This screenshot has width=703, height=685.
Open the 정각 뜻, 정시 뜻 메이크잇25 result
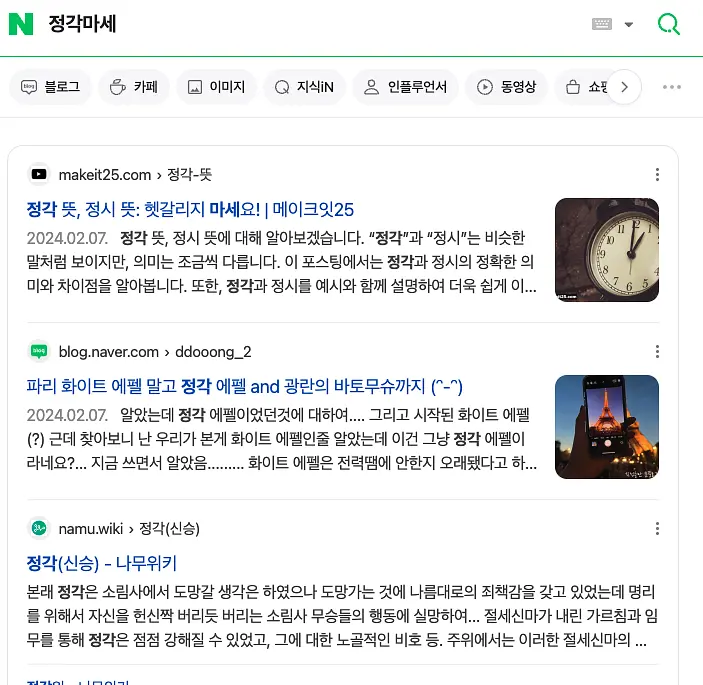pos(190,210)
